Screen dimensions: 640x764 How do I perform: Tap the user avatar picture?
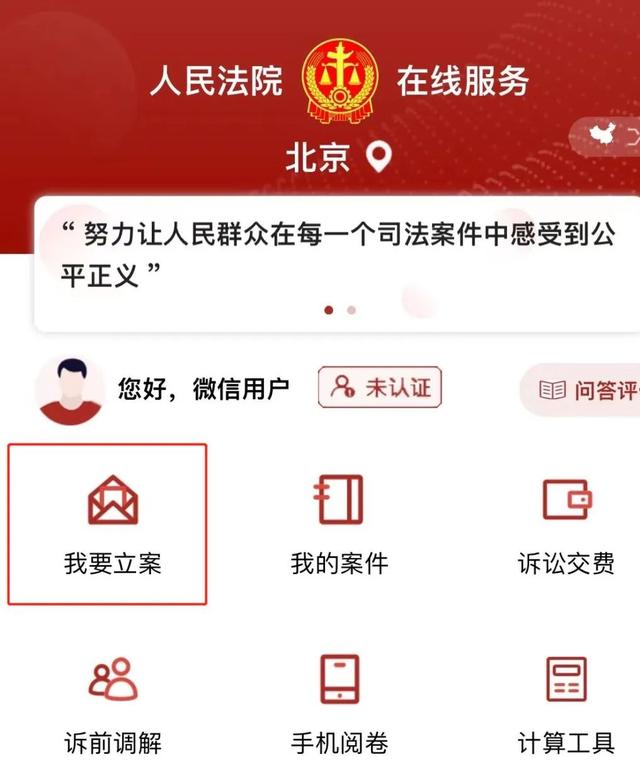(x=70, y=390)
